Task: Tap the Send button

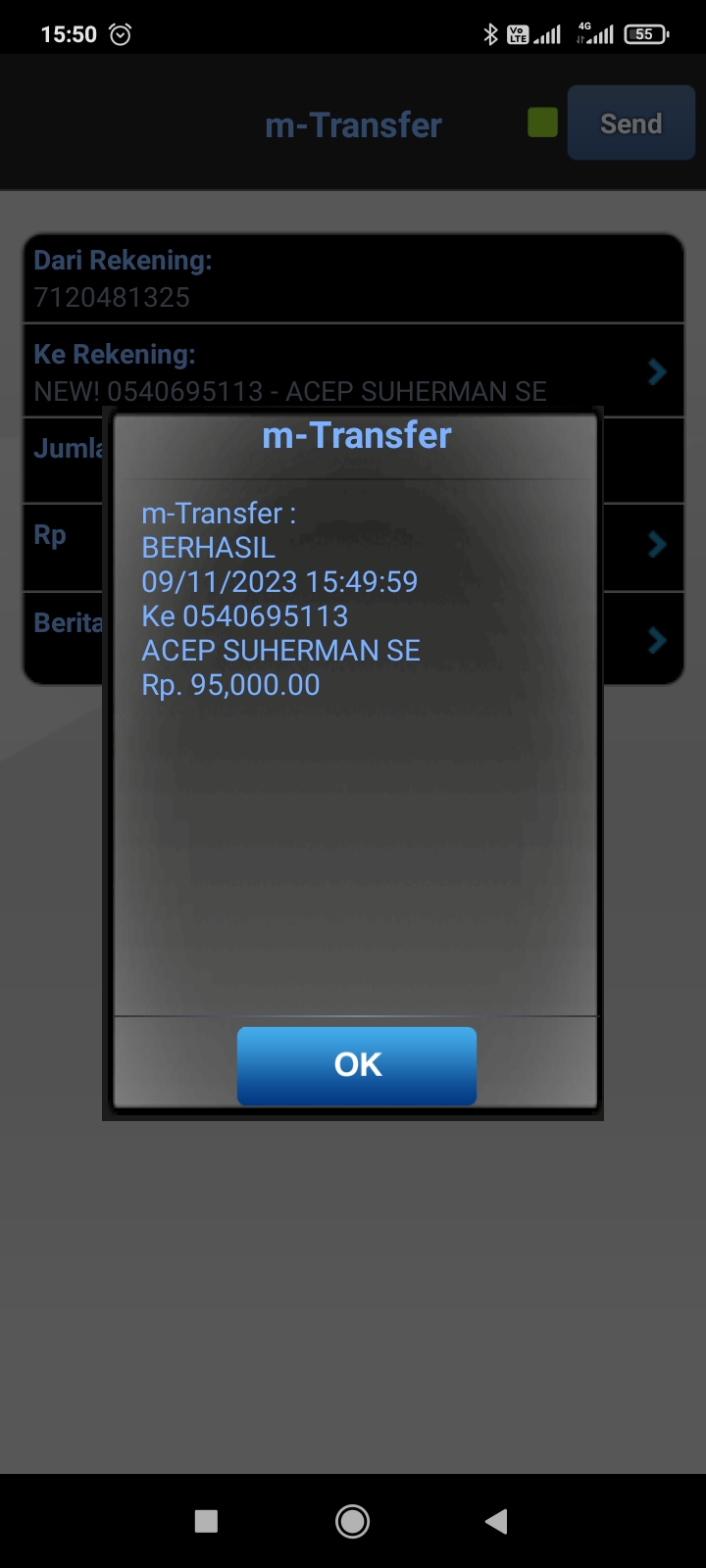Action: 631,123
